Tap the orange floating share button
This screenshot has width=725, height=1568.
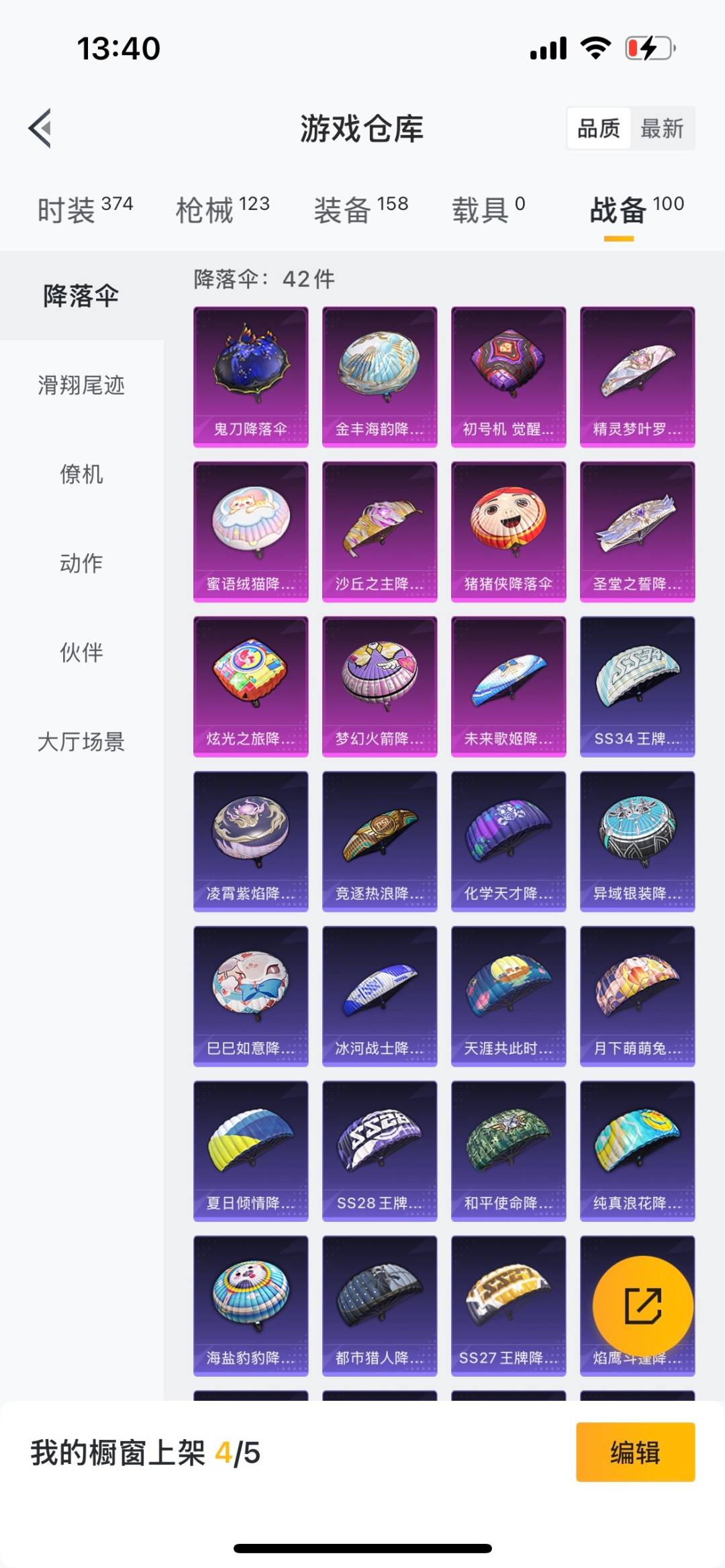(x=642, y=1306)
